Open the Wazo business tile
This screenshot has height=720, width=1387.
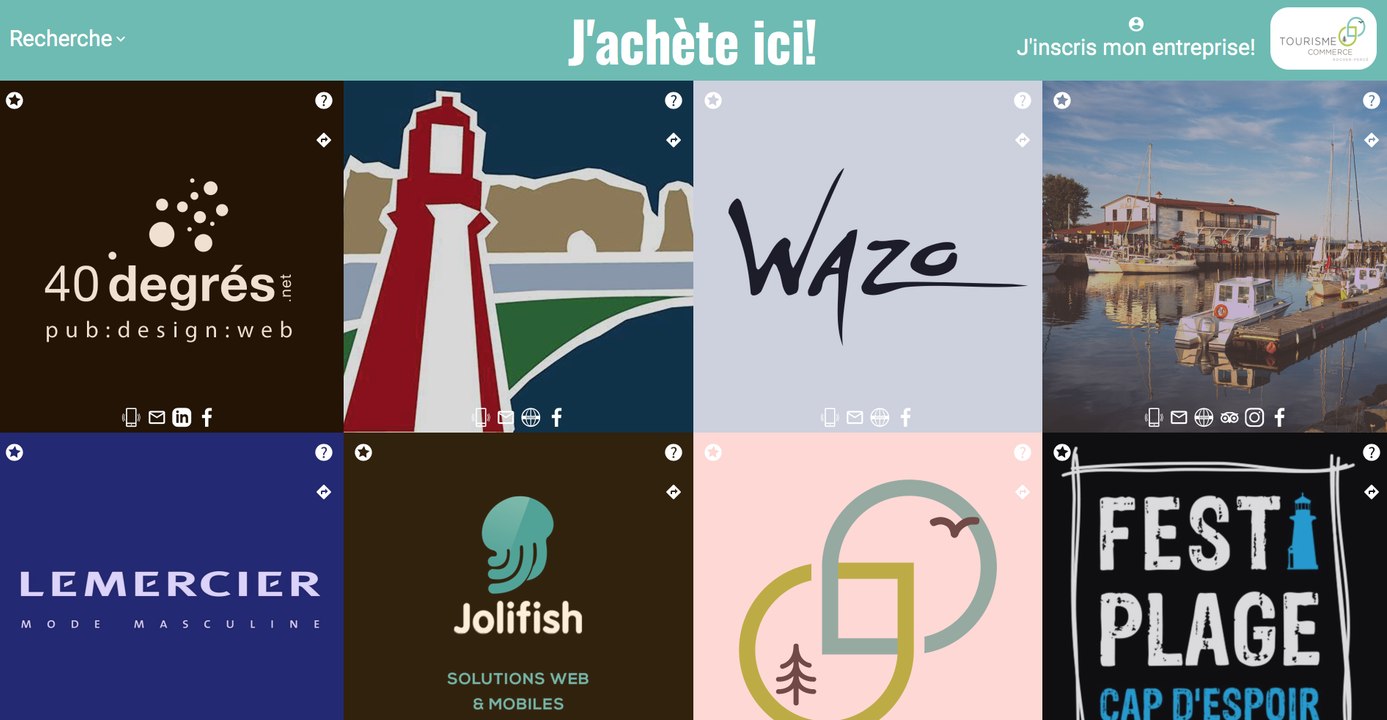point(867,257)
